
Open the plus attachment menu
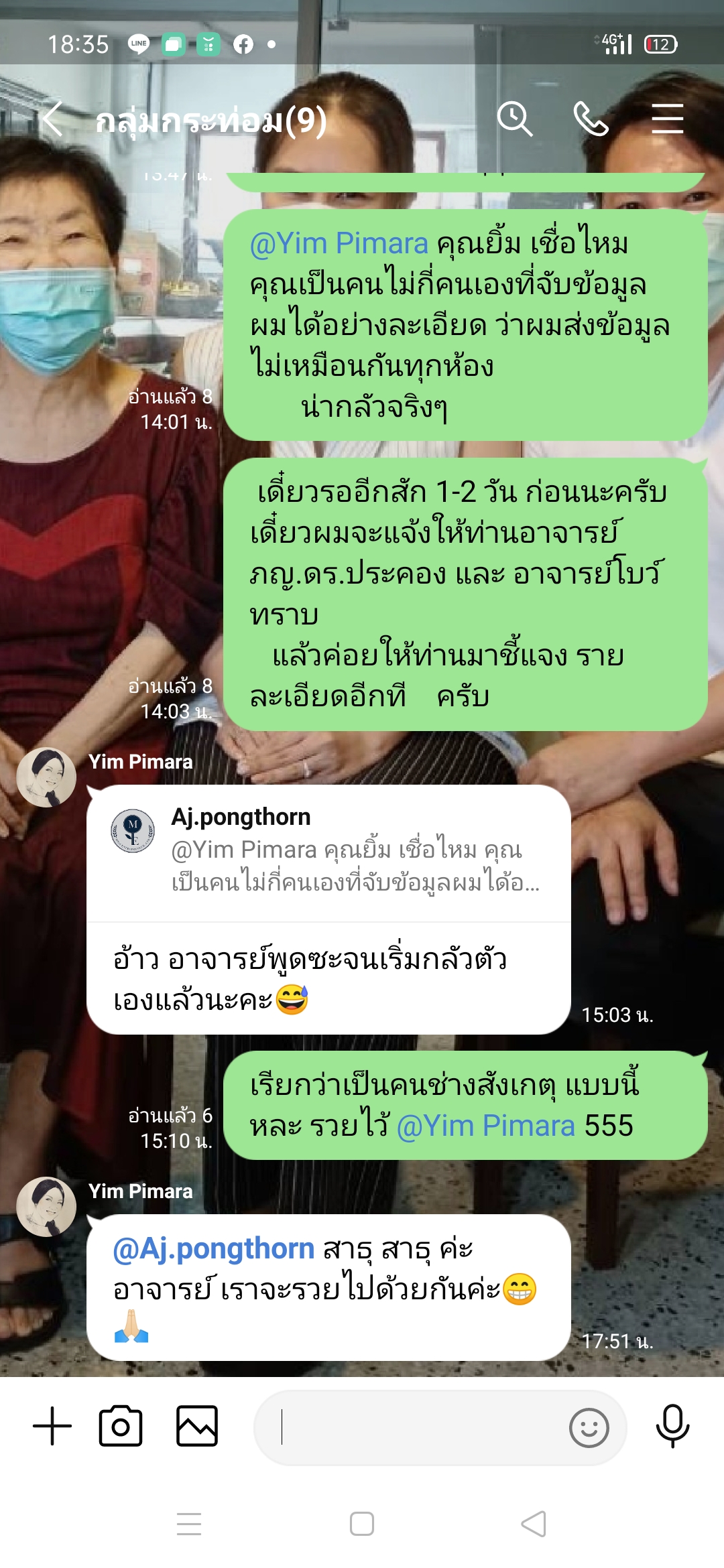point(52,1426)
